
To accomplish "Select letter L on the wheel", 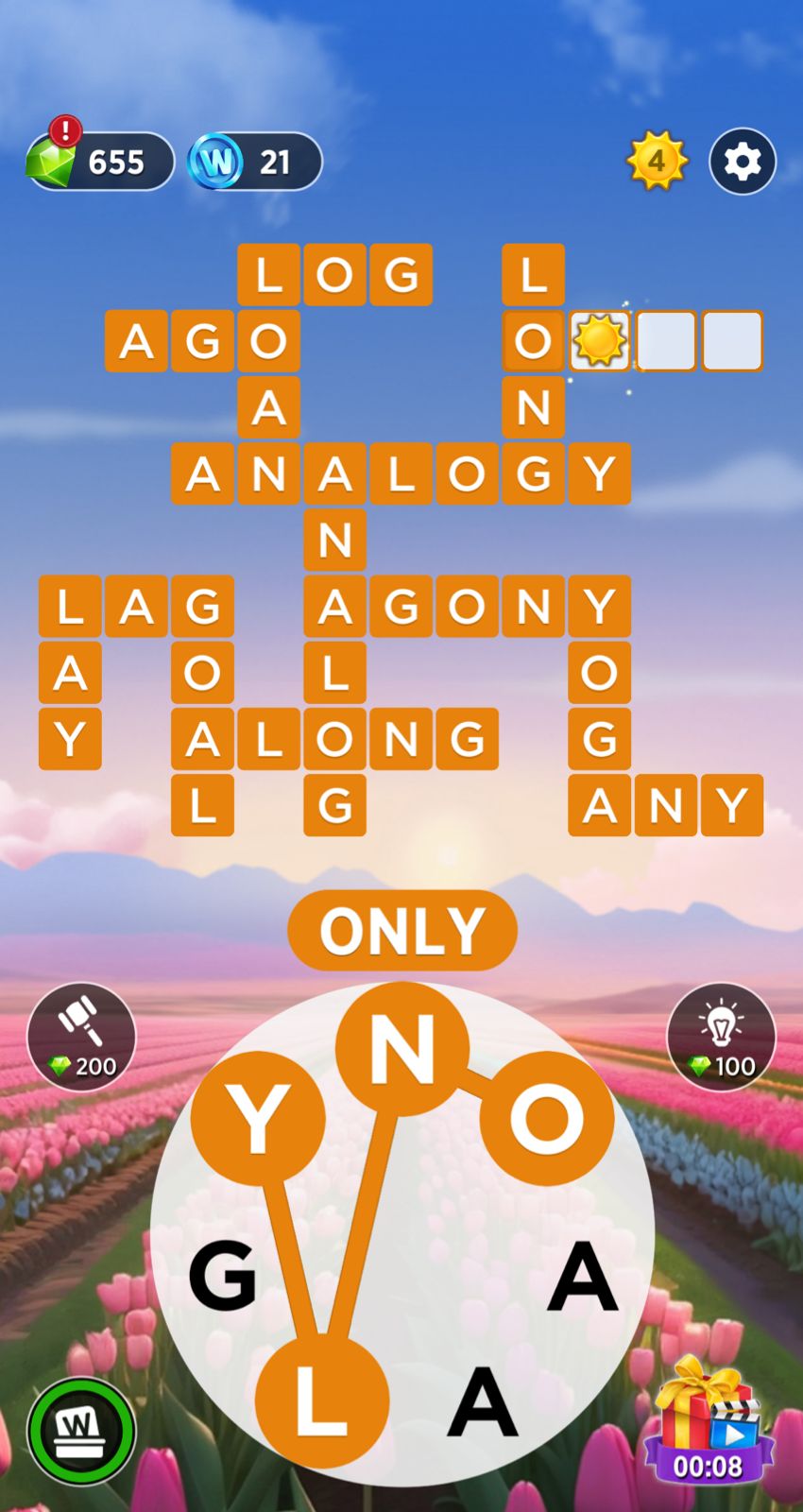I will pos(322,1400).
